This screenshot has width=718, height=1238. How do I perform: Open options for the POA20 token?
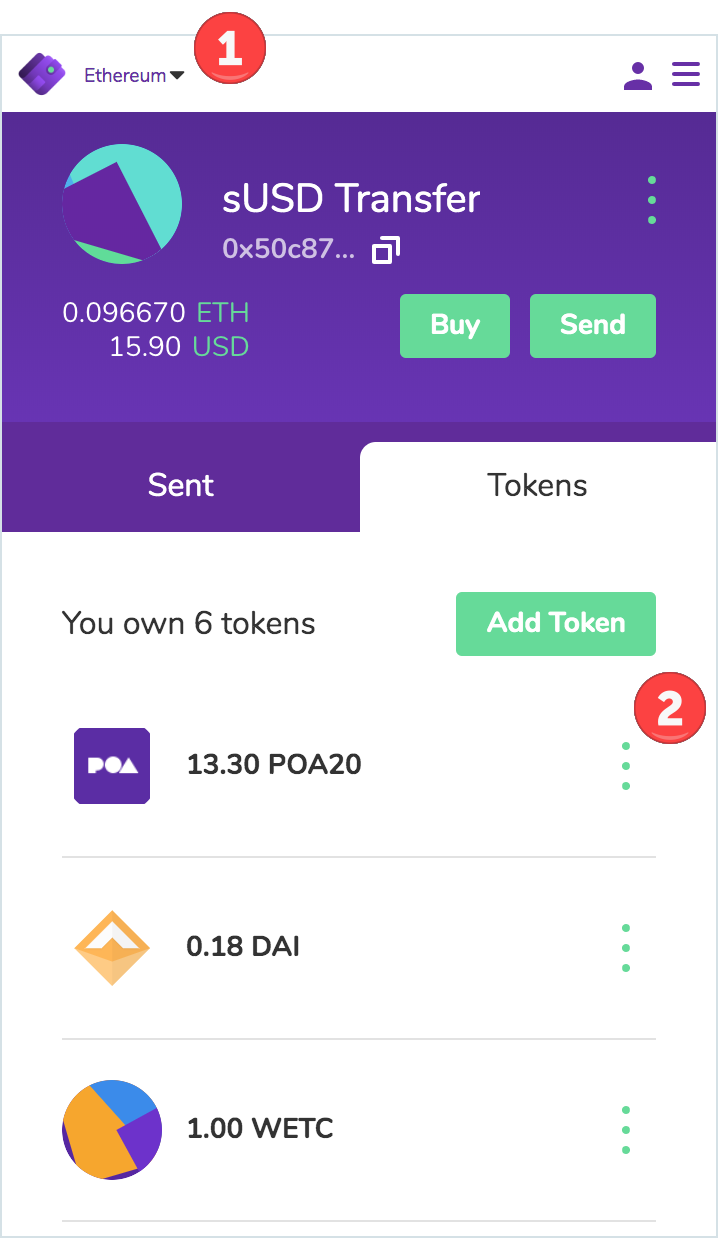pyautogui.click(x=626, y=766)
